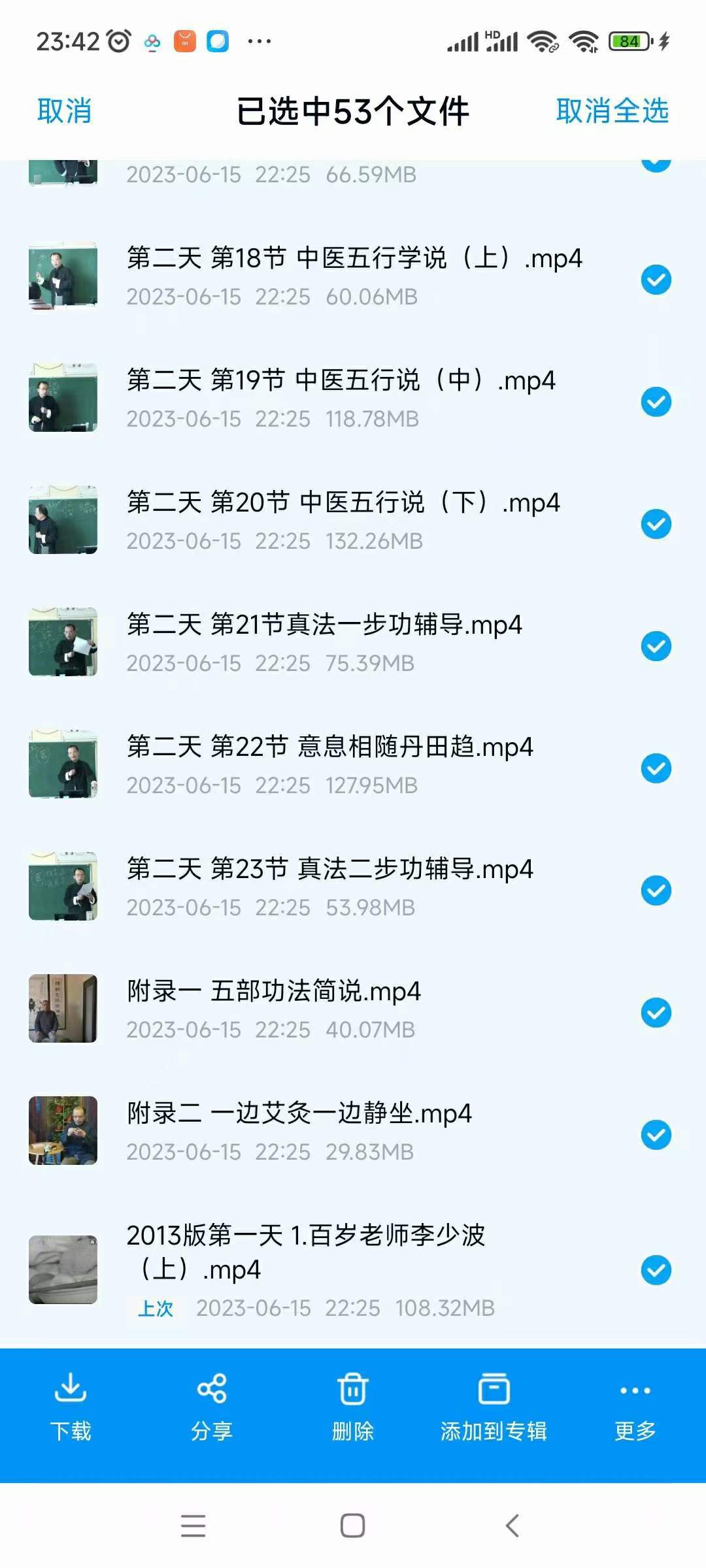Go back with the system back button
Viewport: 706px width, 1568px height.
(513, 1526)
